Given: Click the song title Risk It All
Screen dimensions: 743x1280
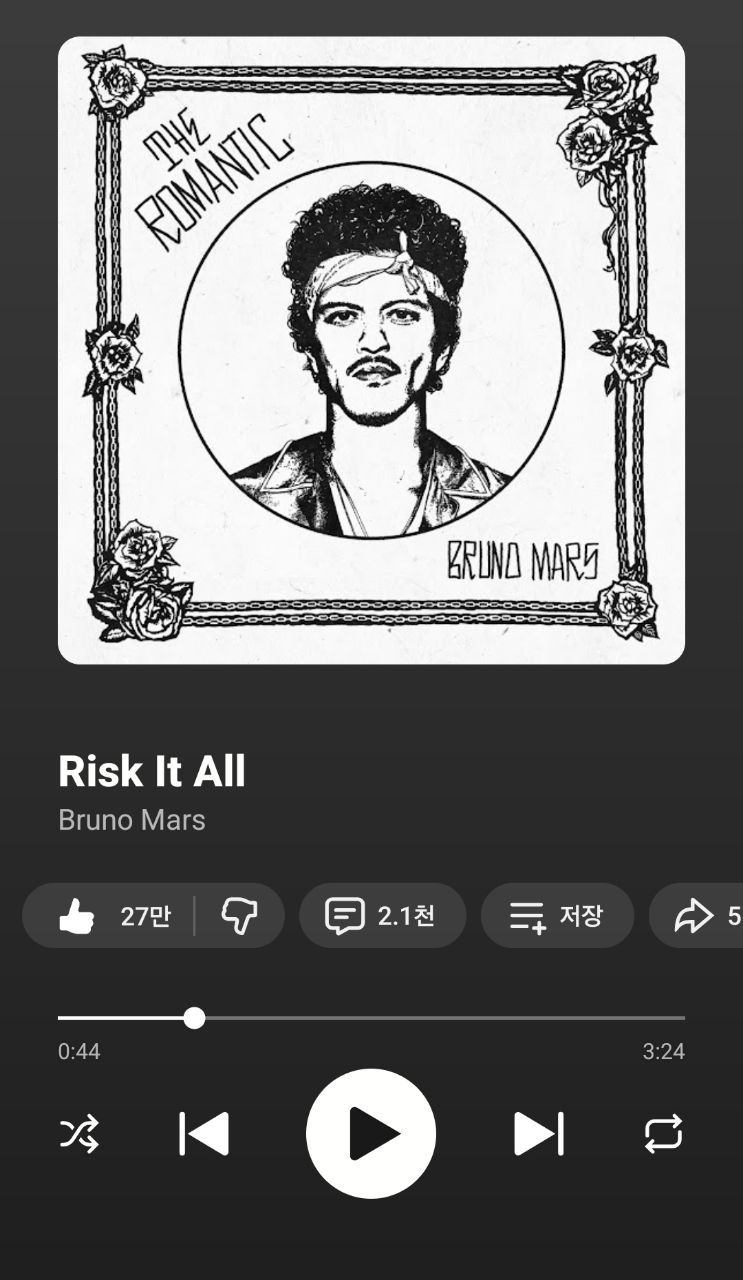Looking at the screenshot, I should coord(152,770).
